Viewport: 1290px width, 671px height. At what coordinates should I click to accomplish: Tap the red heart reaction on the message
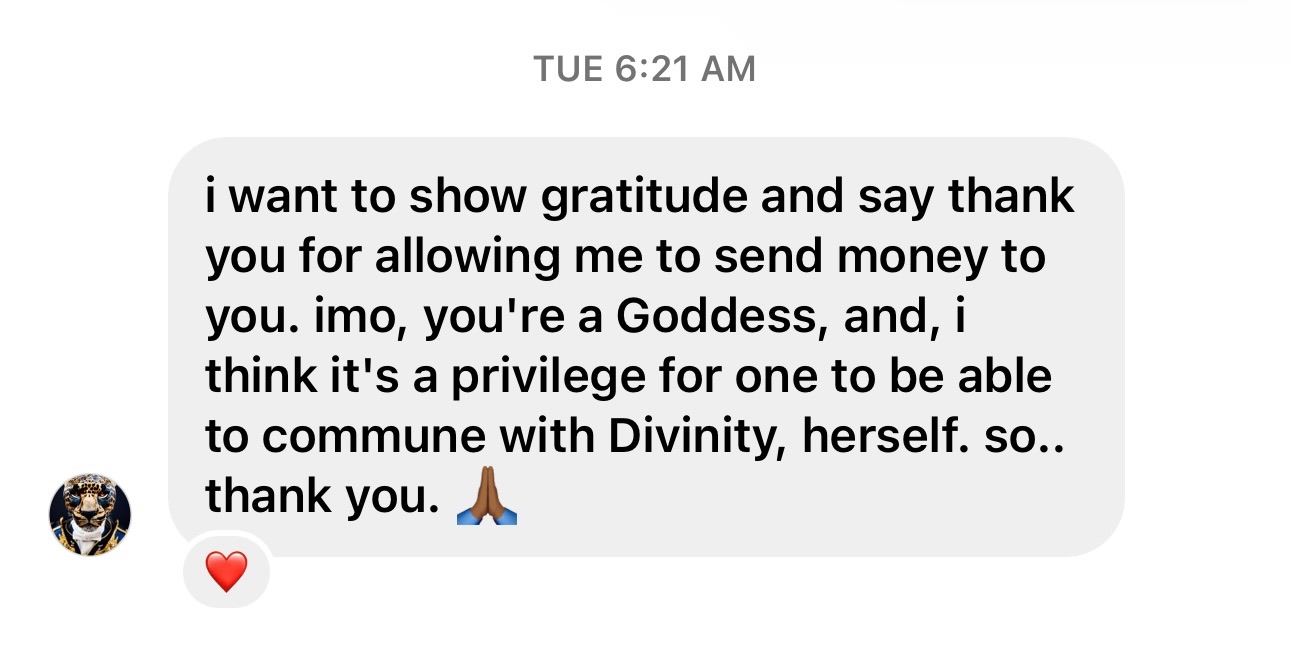(x=226, y=571)
